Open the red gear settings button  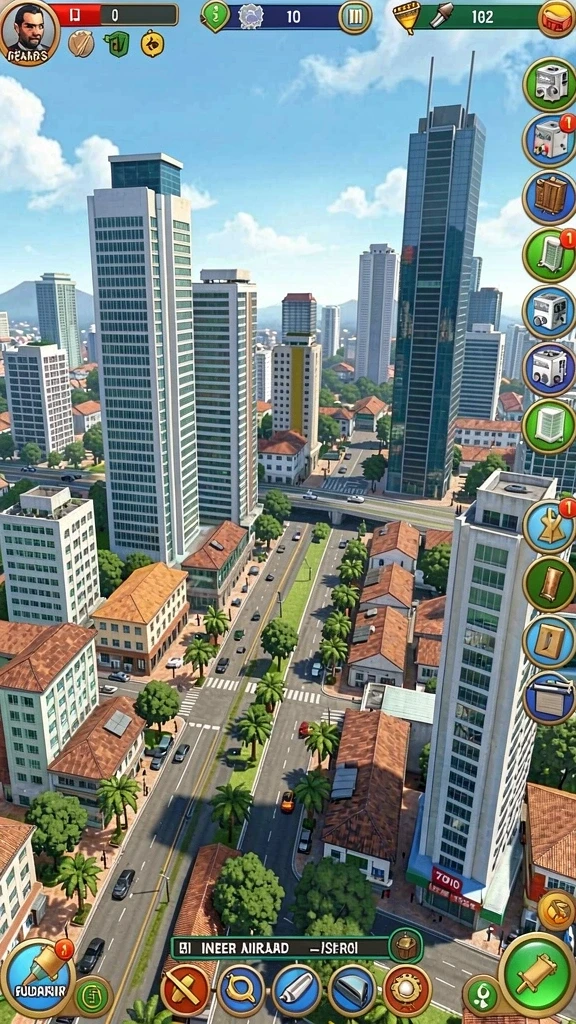tap(407, 990)
